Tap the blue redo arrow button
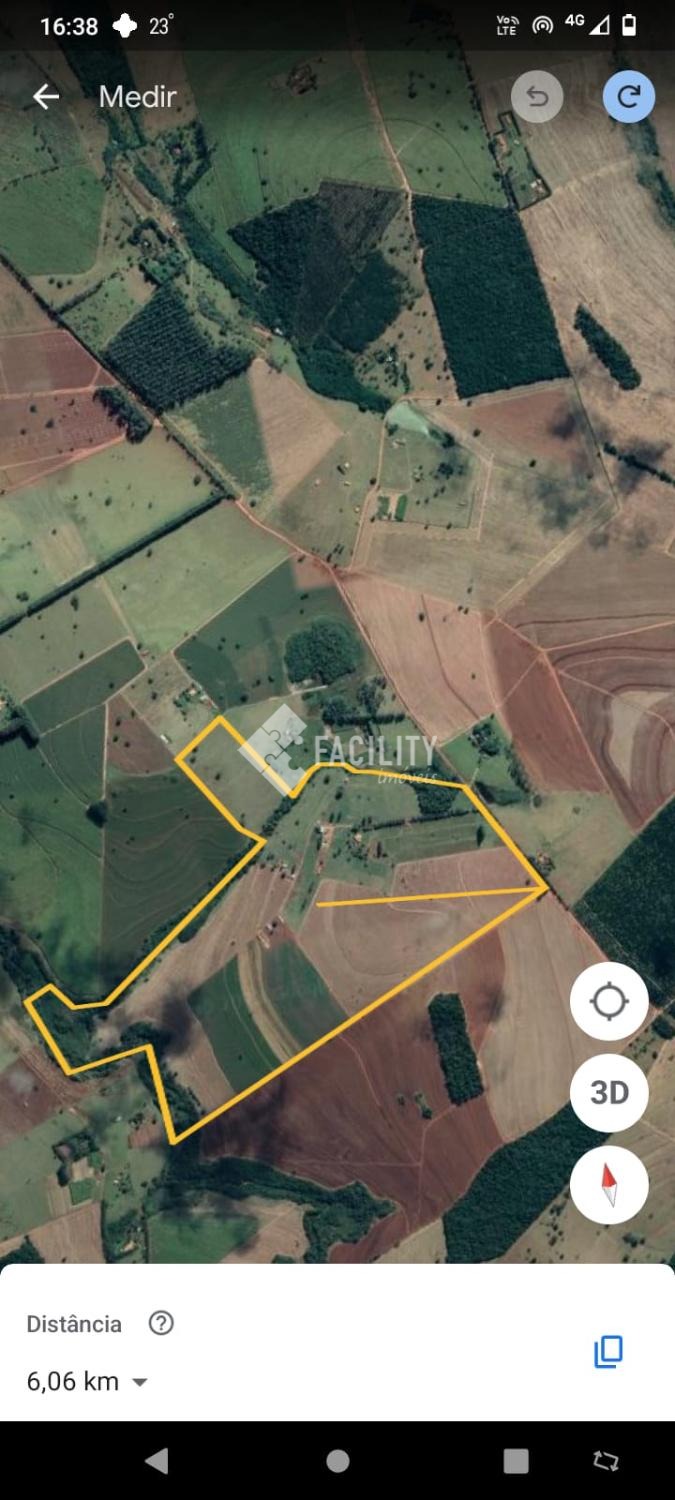The width and height of the screenshot is (675, 1500). point(629,96)
